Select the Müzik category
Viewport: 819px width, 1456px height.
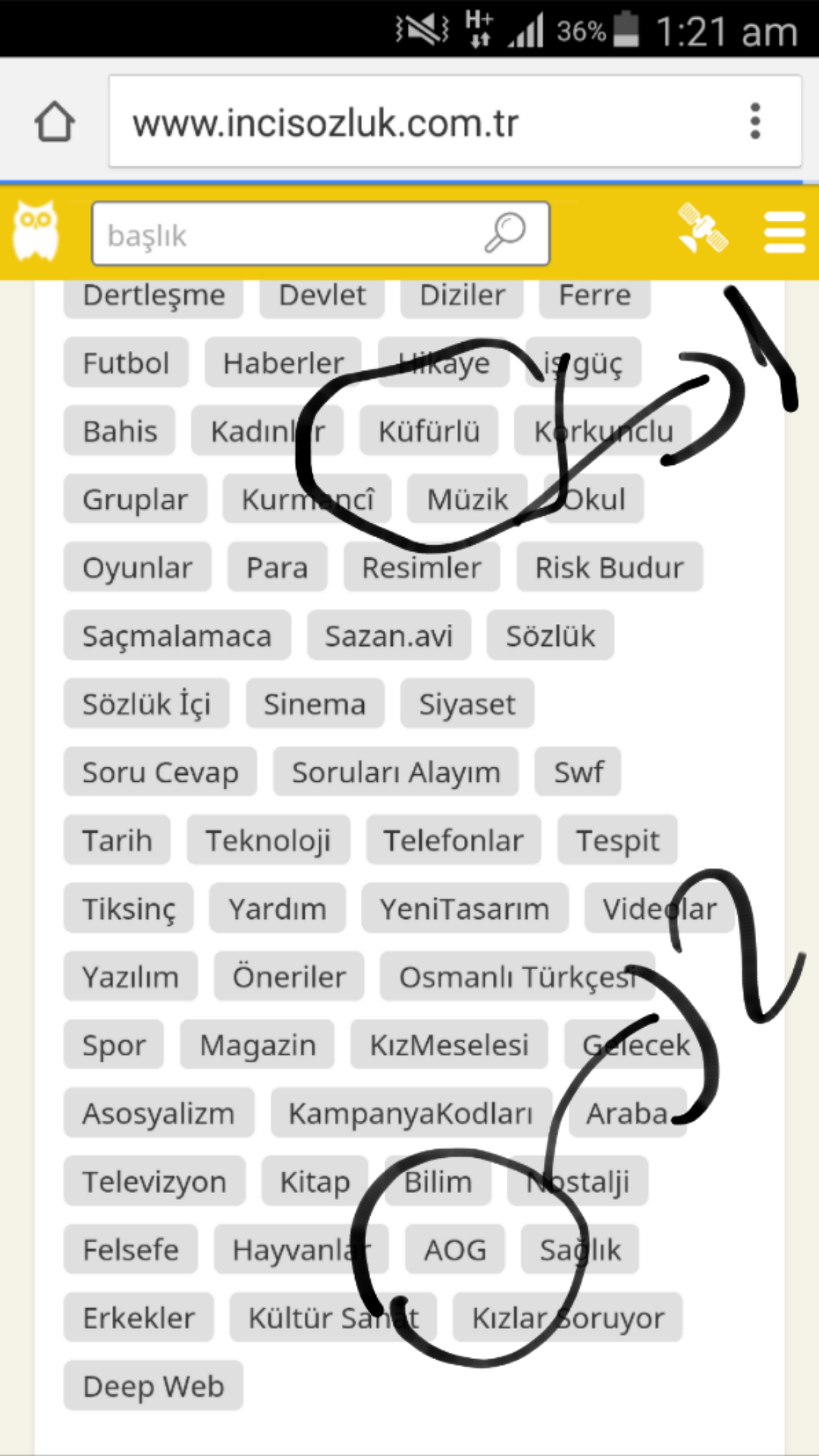coord(467,499)
